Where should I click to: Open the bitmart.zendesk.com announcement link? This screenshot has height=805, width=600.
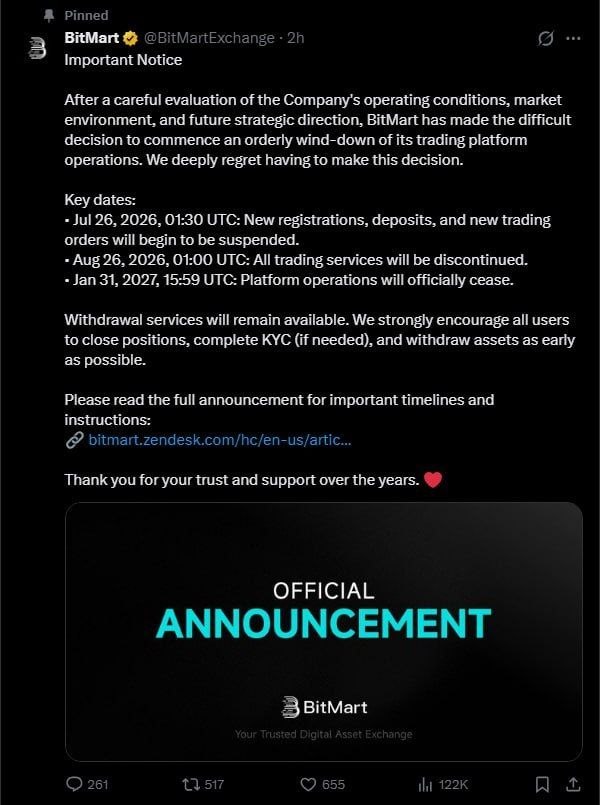220,440
